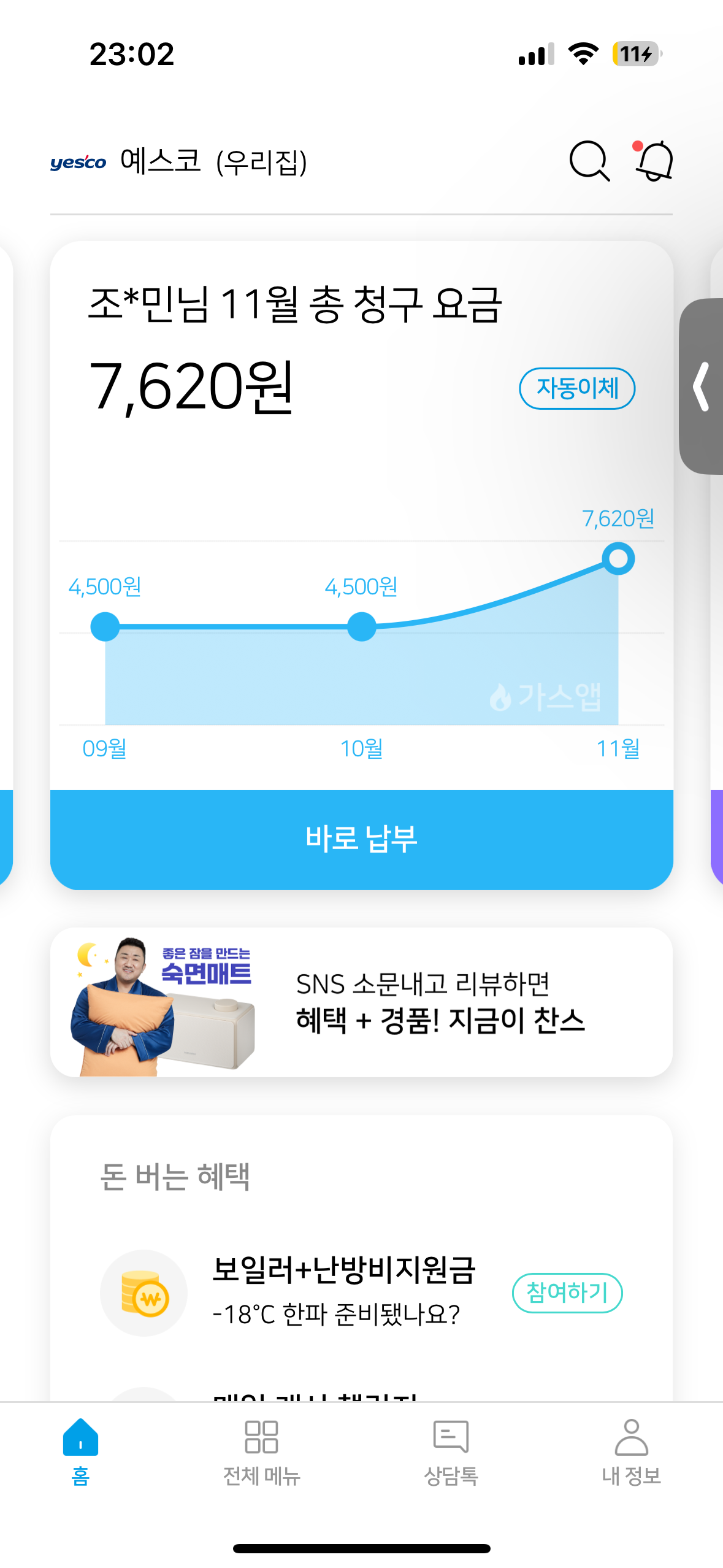Image resolution: width=723 pixels, height=1568 pixels.
Task: Expand the gray side panel arrow
Action: 702,386
